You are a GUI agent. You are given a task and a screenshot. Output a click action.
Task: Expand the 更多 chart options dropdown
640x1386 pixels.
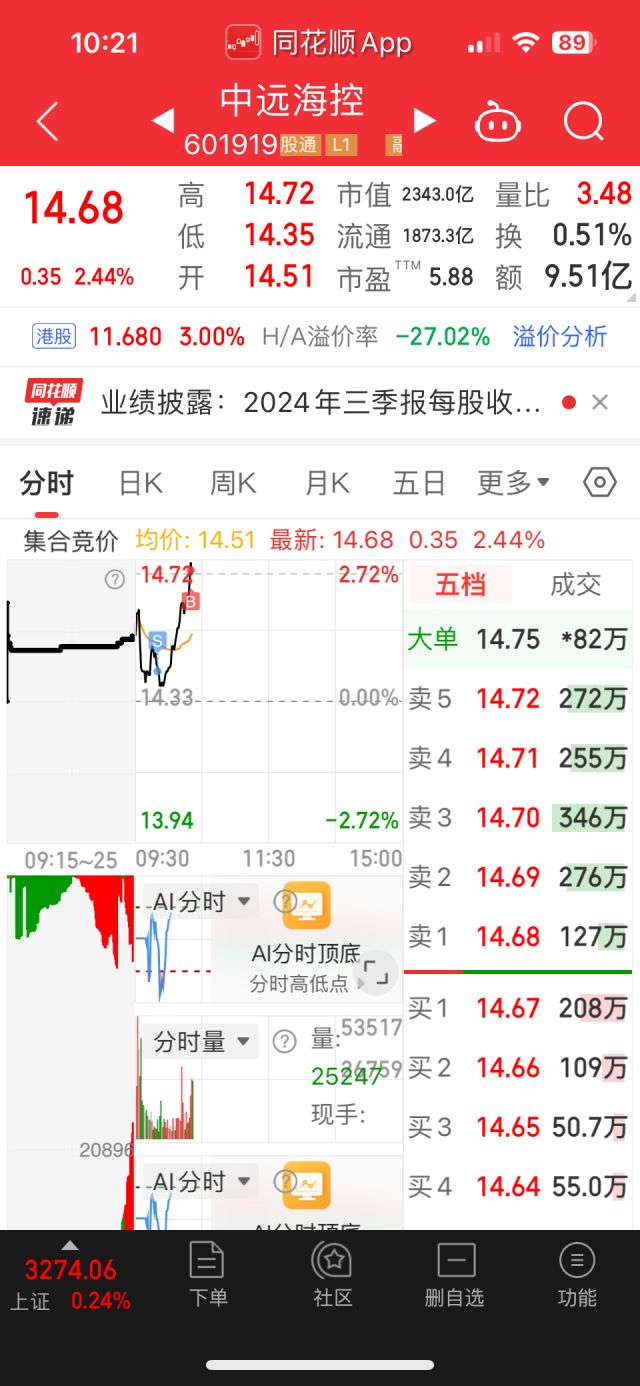click(x=513, y=483)
